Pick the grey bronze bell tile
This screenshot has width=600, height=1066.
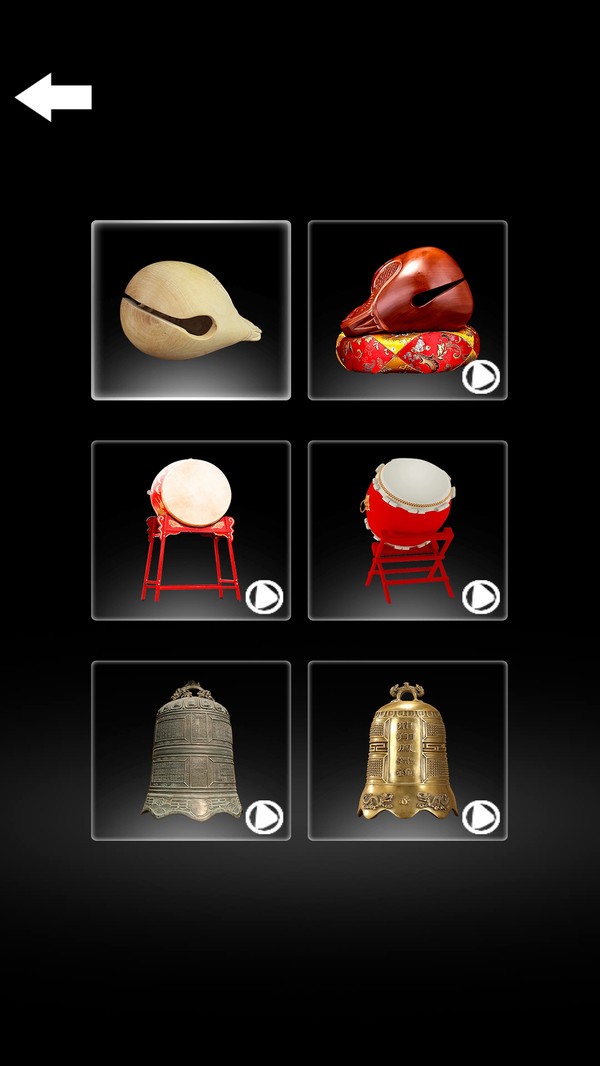pos(191,750)
